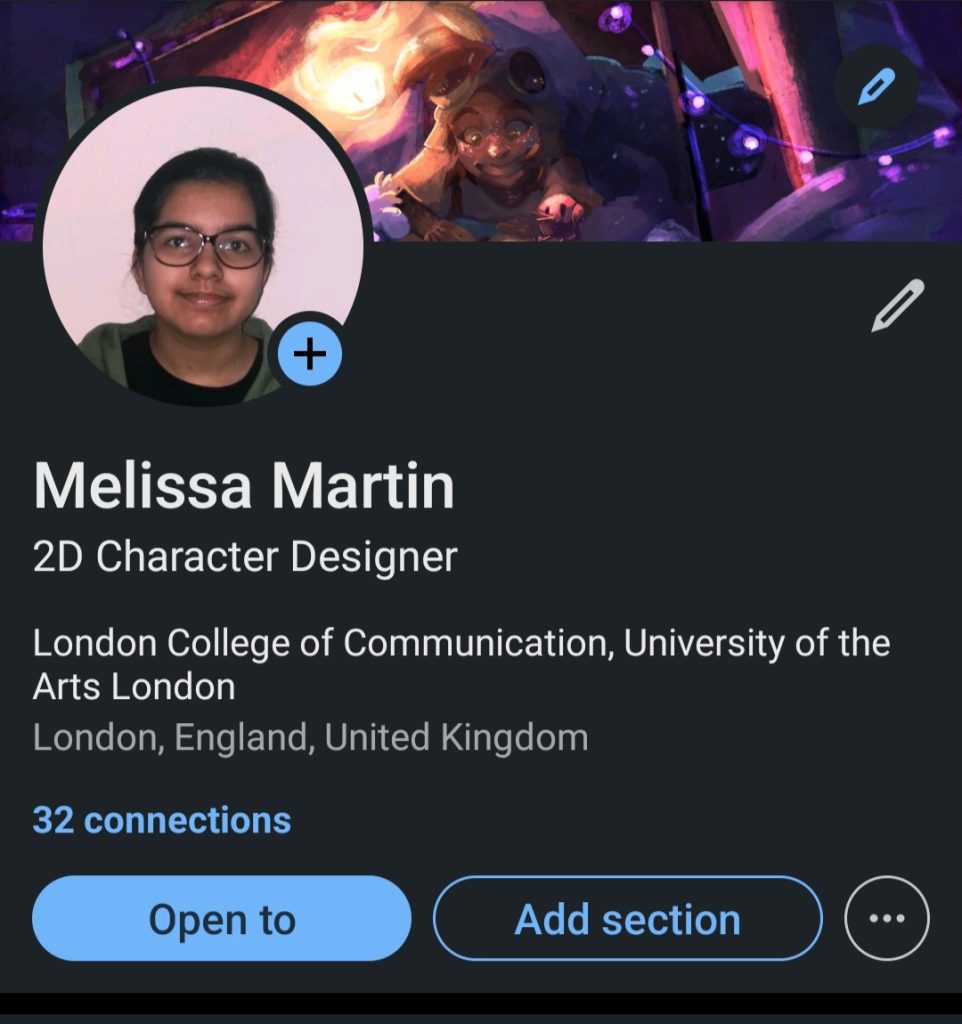The image size is (962, 1024).
Task: Open the three-dot more options menu
Action: pyautogui.click(x=887, y=919)
